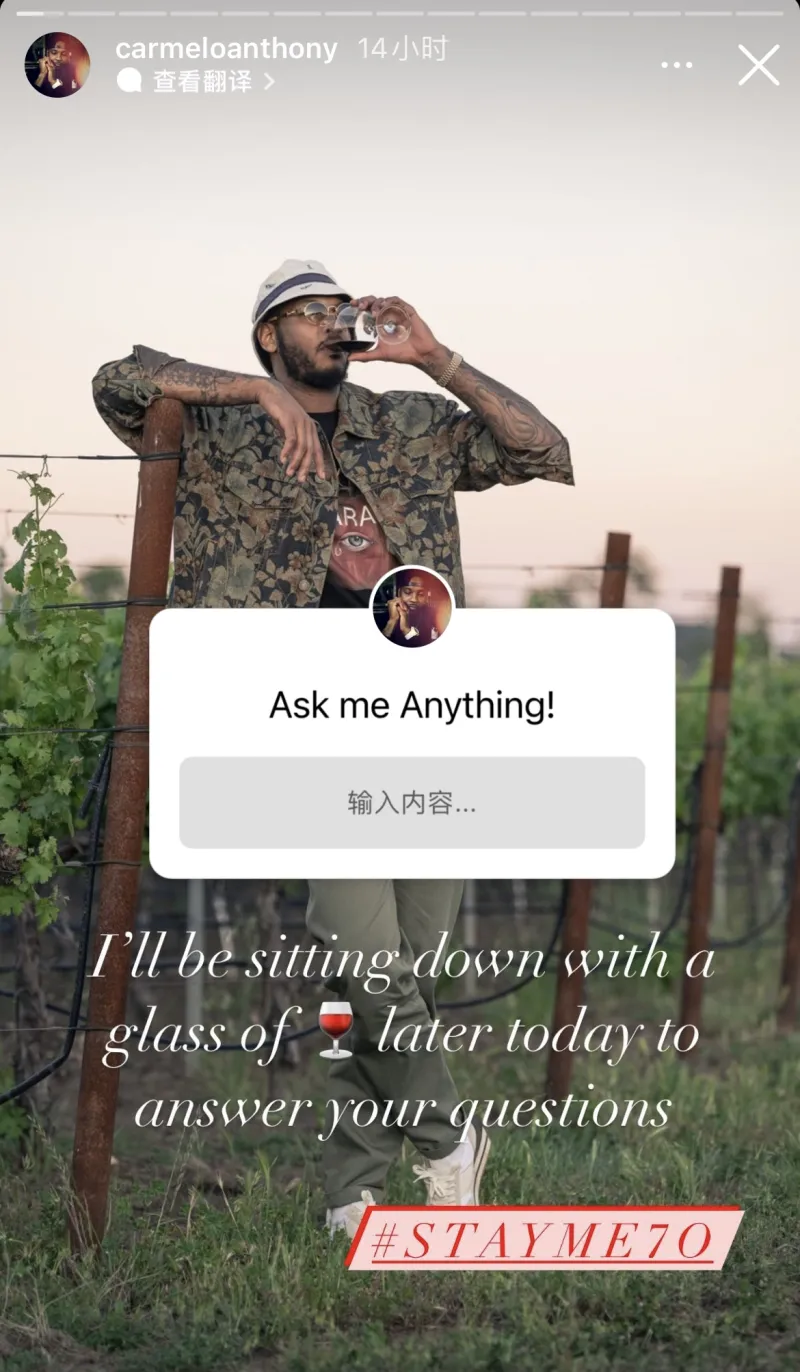Open carmeloanthony's profile via username
This screenshot has width=800, height=1372.
click(x=226, y=49)
